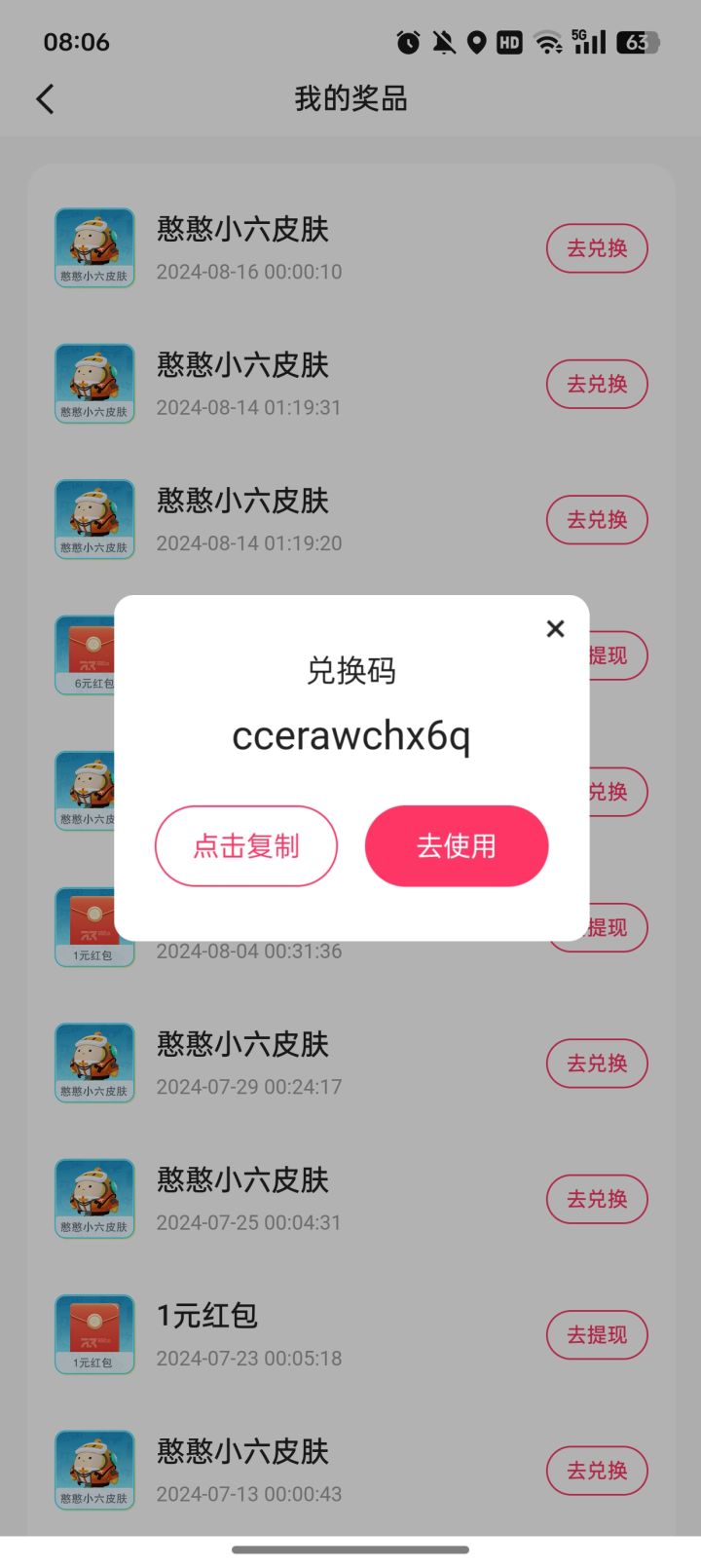This screenshot has width=701, height=1568.
Task: Tap the 憨憨小六皮肤 icon dated 07-29
Action: (x=94, y=1063)
